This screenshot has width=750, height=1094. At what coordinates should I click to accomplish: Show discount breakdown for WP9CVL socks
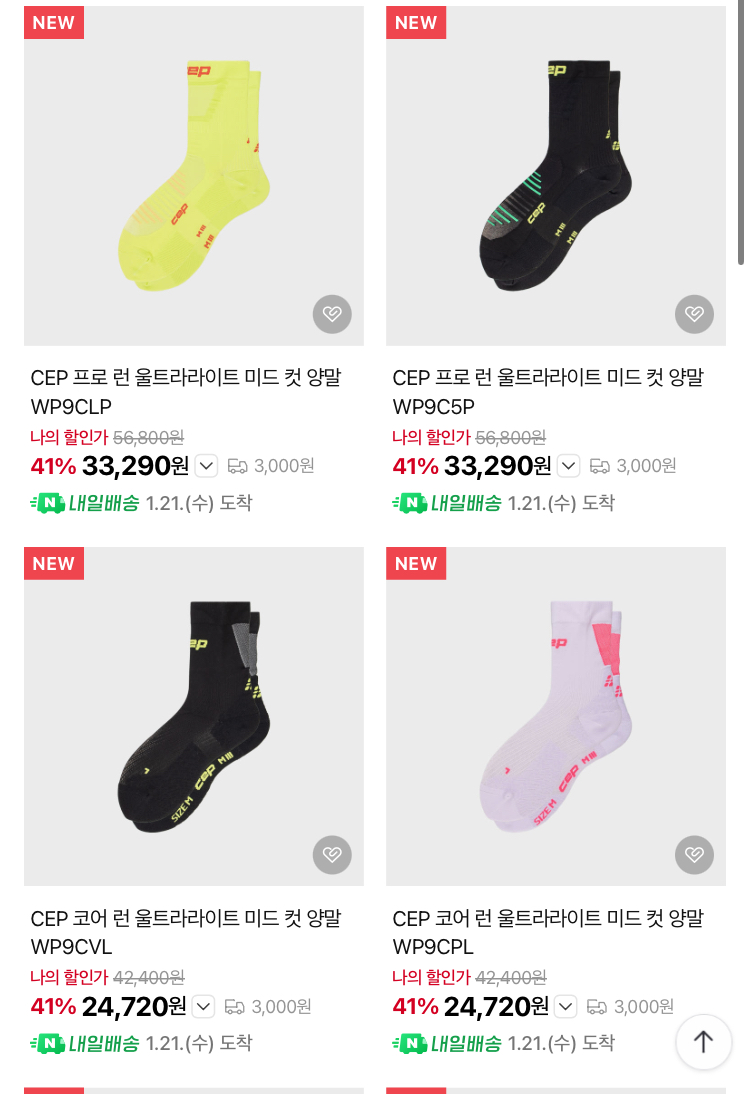pyautogui.click(x=203, y=1006)
